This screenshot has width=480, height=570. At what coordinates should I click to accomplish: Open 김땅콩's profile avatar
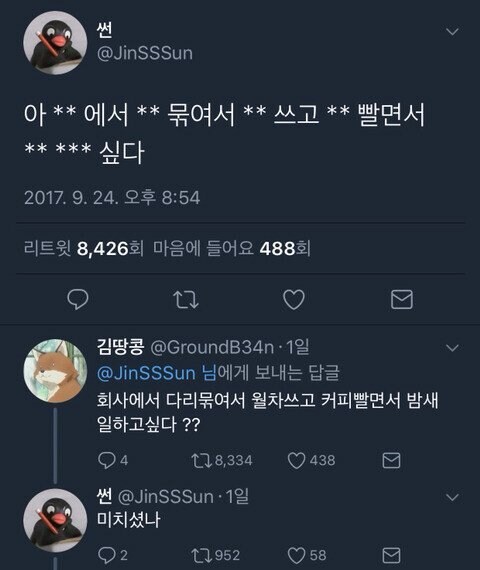[x=55, y=371]
